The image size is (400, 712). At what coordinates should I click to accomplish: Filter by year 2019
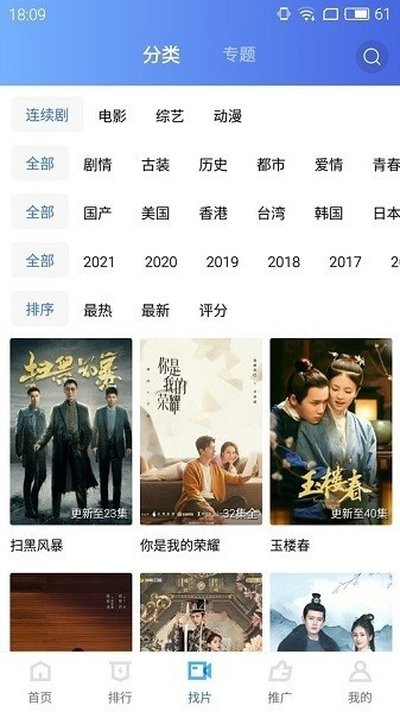(x=222, y=262)
